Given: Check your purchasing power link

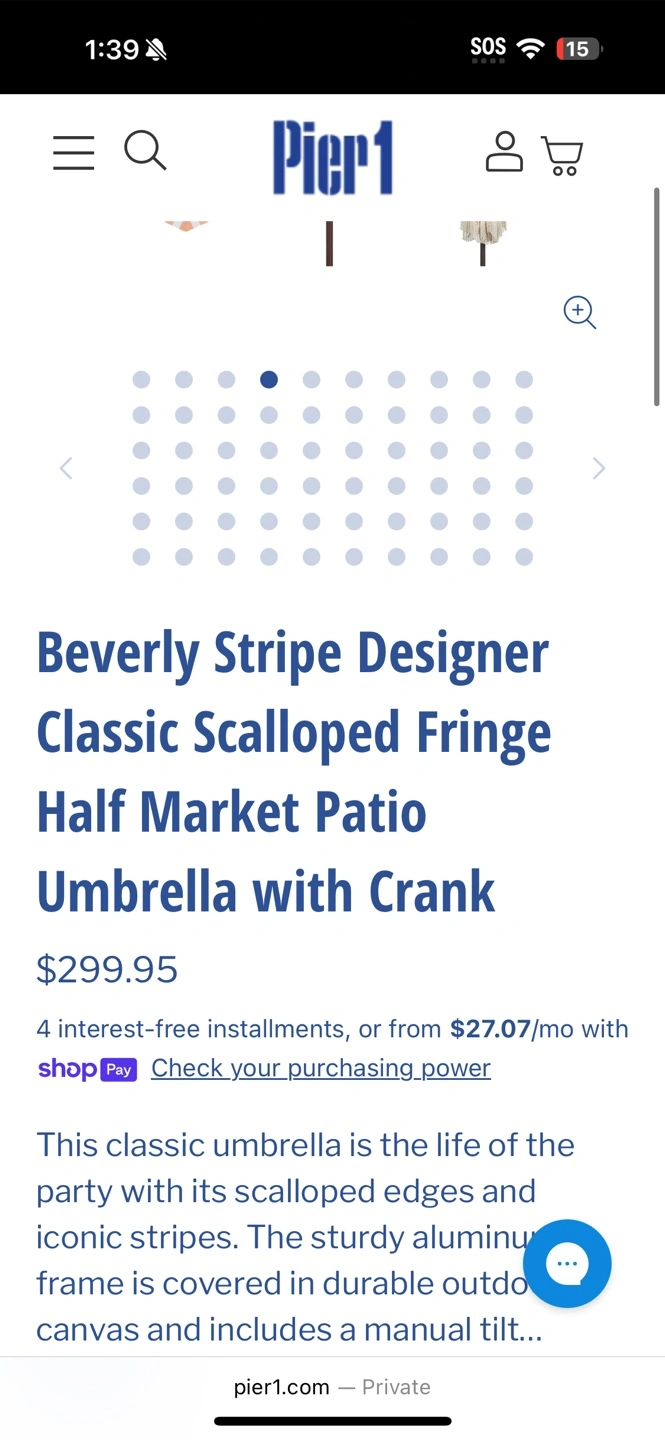Looking at the screenshot, I should point(321,1068).
